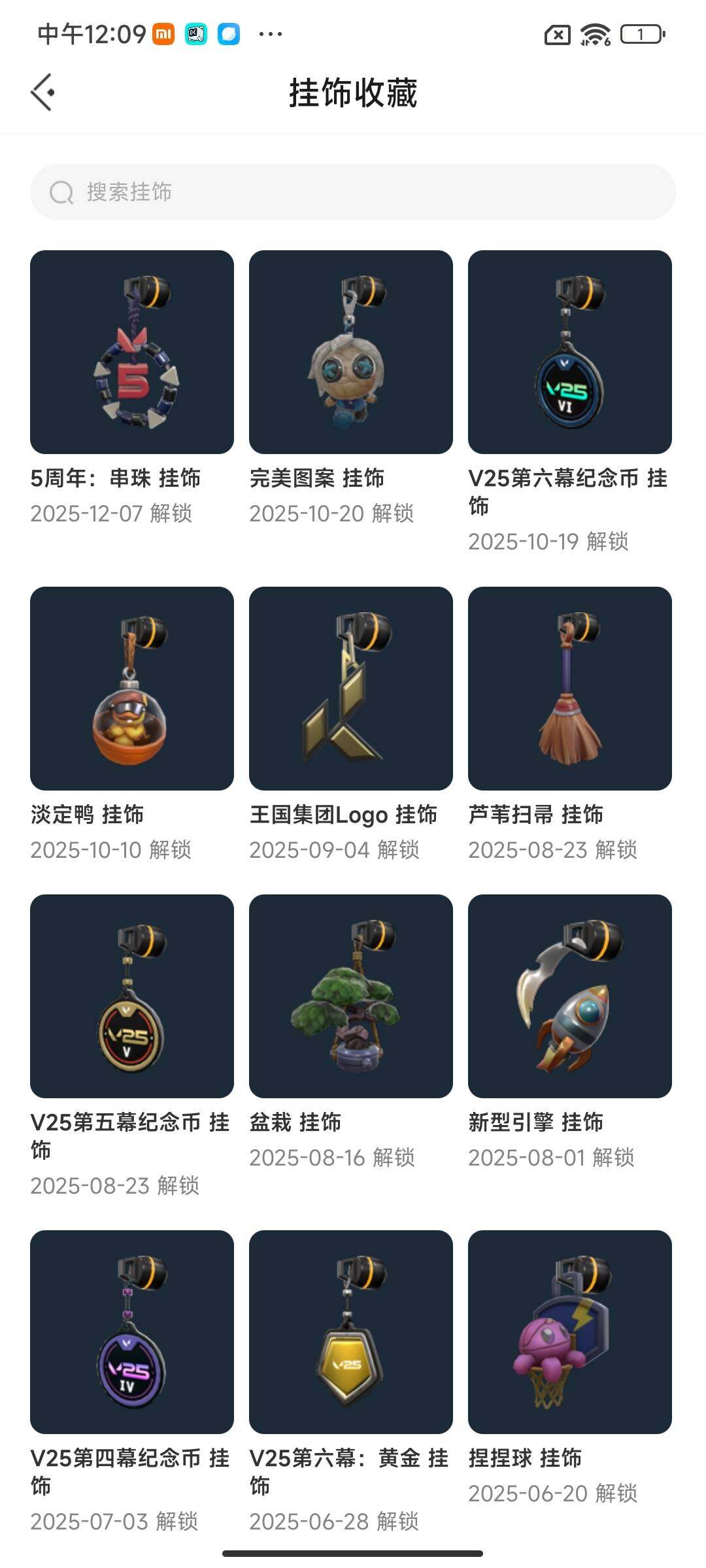The height and width of the screenshot is (1568, 706).
Task: Open the 捏捏球 挂饰 label link
Action: (527, 1457)
